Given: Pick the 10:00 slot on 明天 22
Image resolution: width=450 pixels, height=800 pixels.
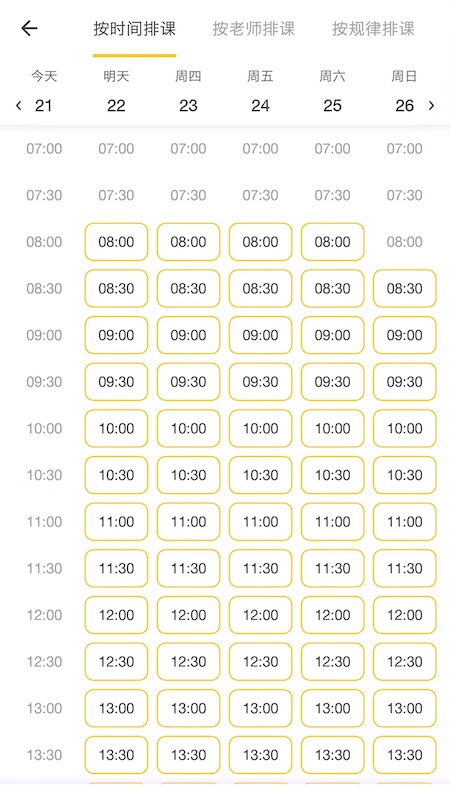Looking at the screenshot, I should [x=116, y=429].
